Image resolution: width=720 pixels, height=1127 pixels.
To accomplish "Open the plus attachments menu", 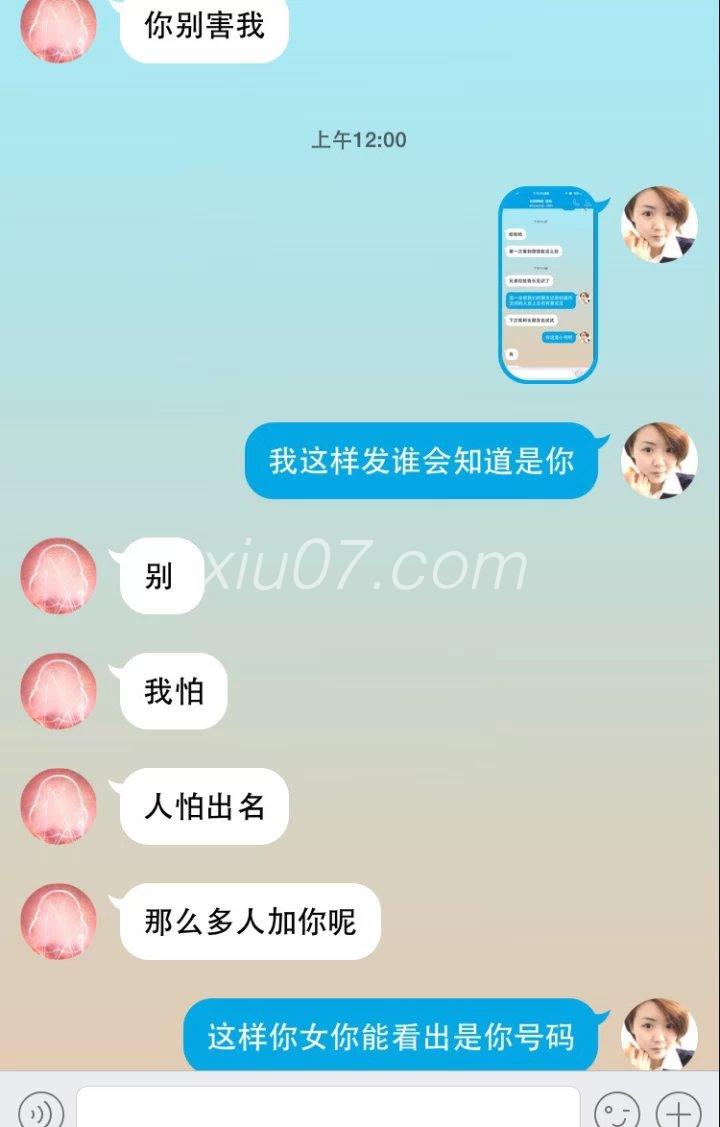I will point(679,1110).
